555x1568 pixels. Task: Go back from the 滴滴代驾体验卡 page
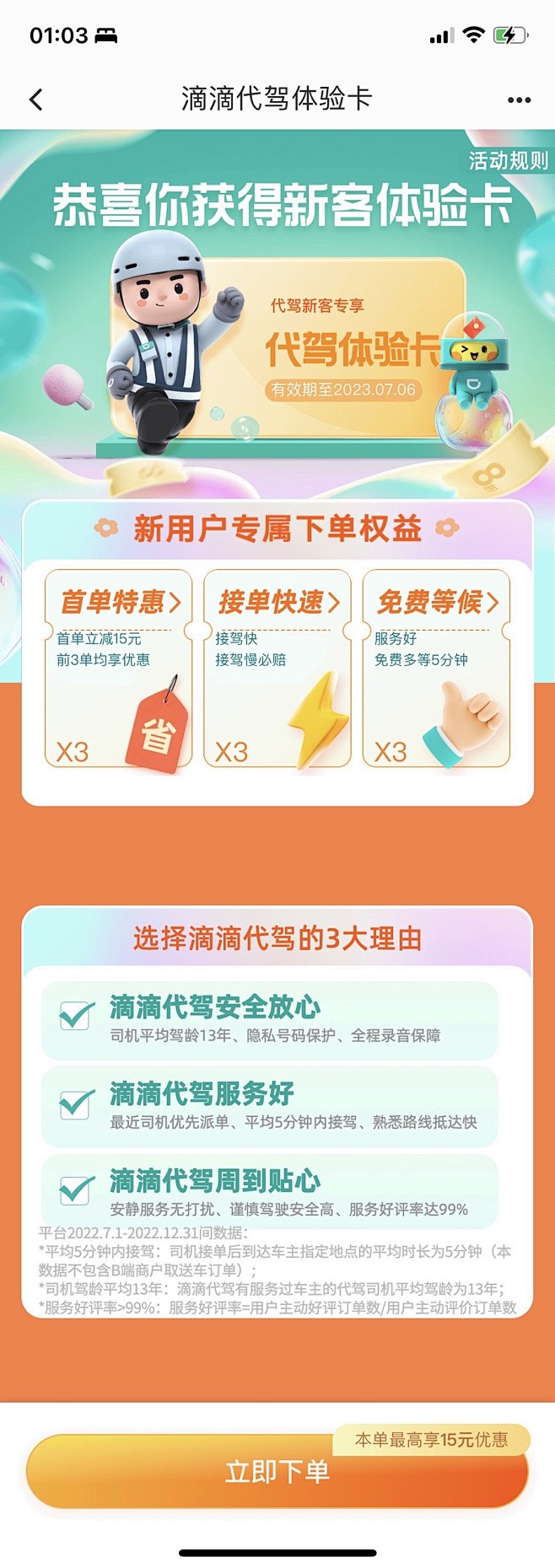tap(36, 99)
